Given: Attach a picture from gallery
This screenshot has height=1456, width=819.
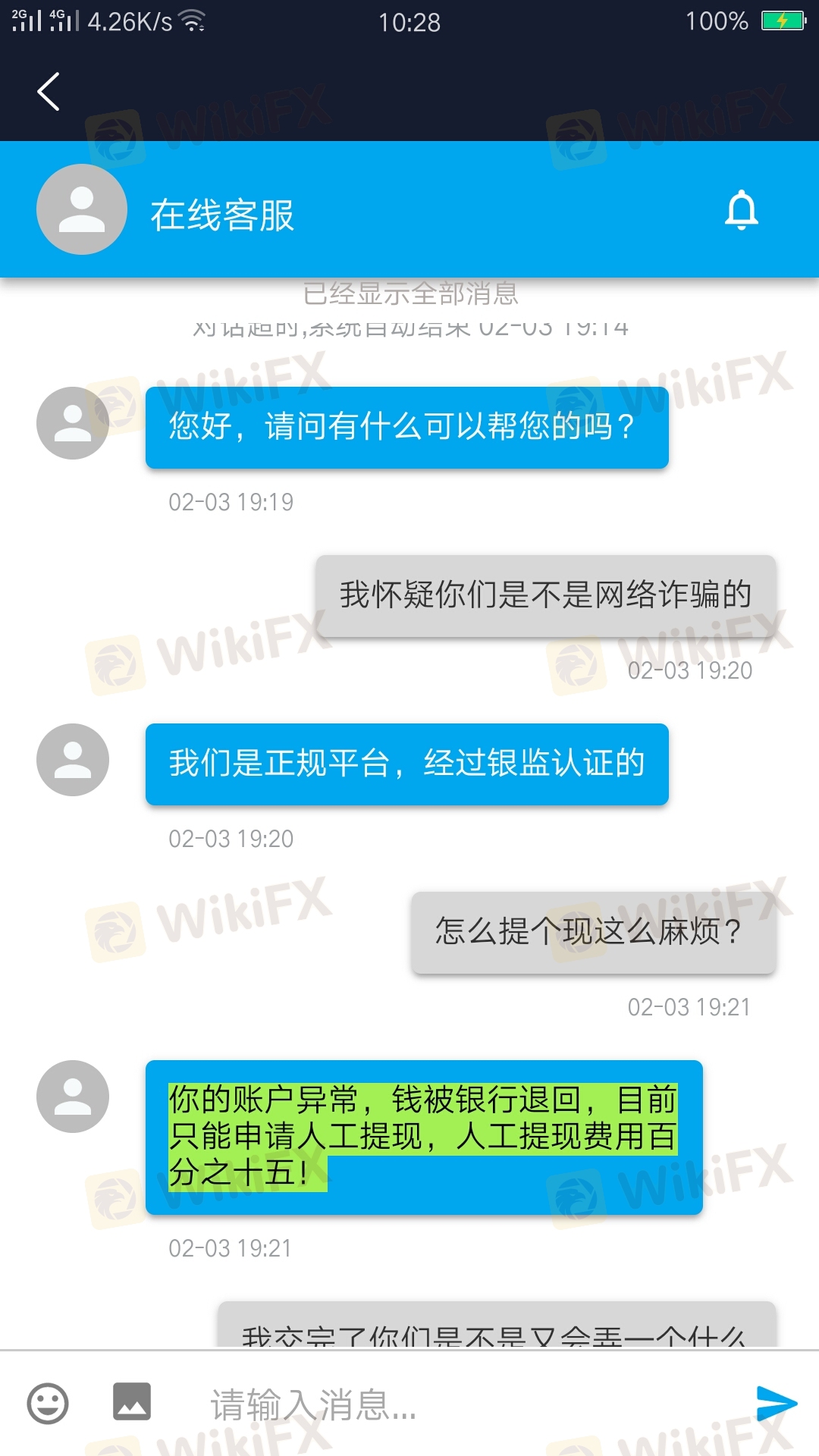Looking at the screenshot, I should (x=132, y=1401).
